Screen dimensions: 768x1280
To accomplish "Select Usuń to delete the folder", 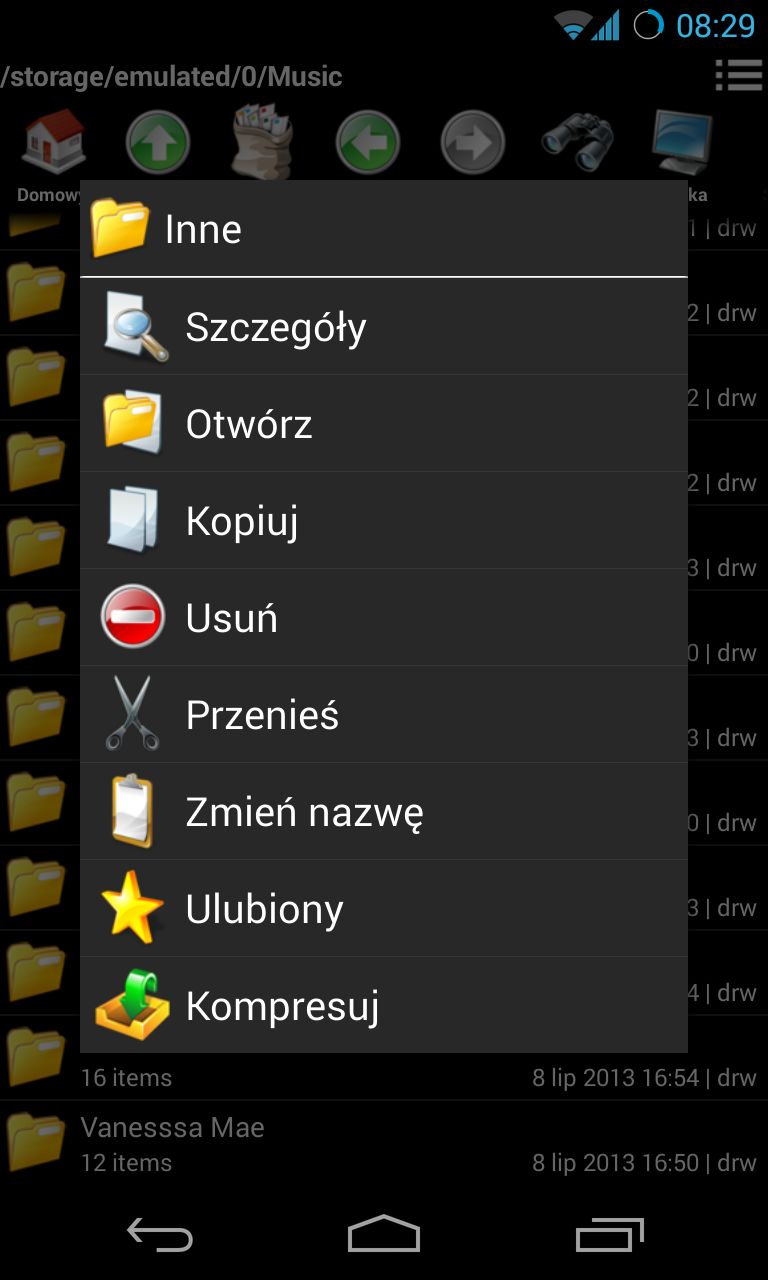I will (383, 618).
